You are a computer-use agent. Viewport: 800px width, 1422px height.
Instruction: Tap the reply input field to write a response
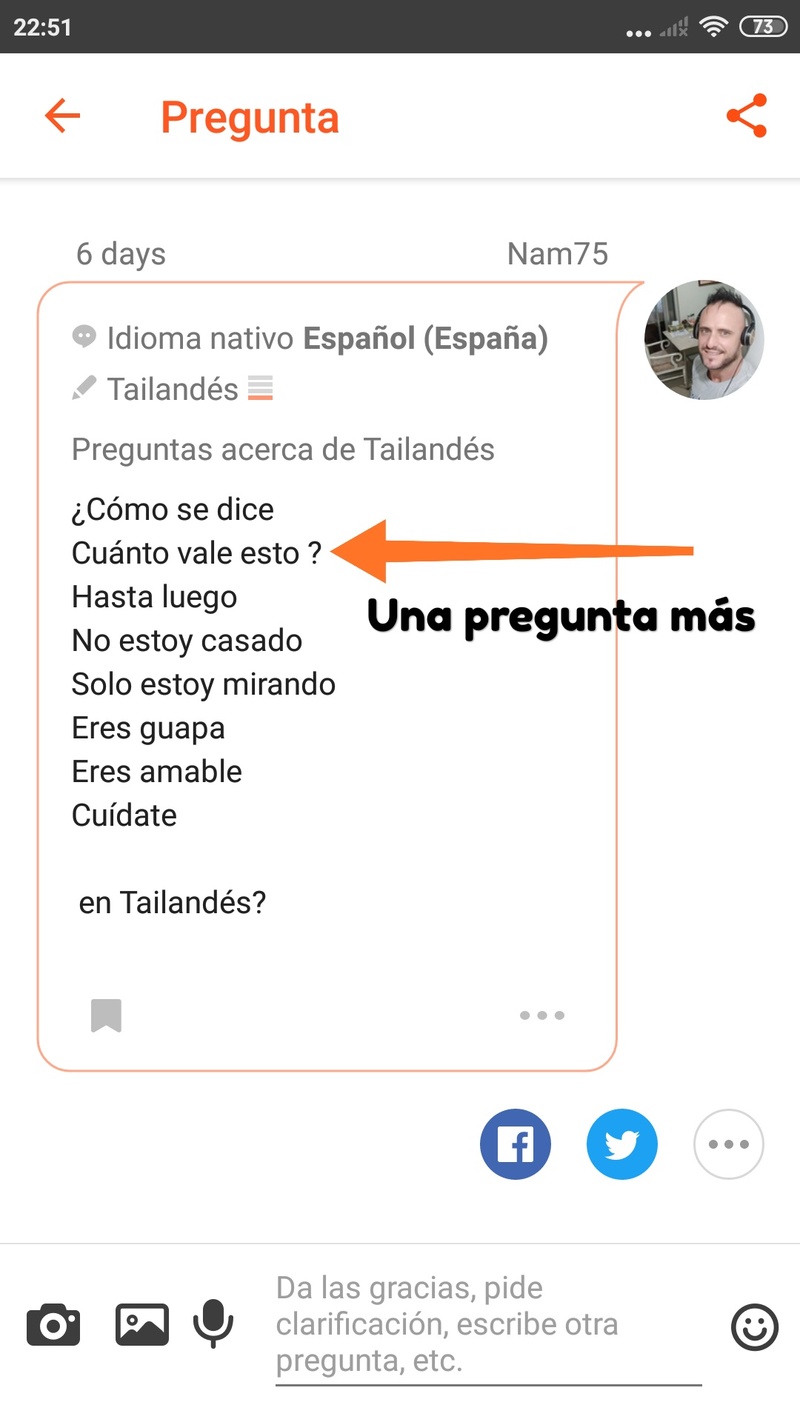pyautogui.click(x=480, y=1324)
